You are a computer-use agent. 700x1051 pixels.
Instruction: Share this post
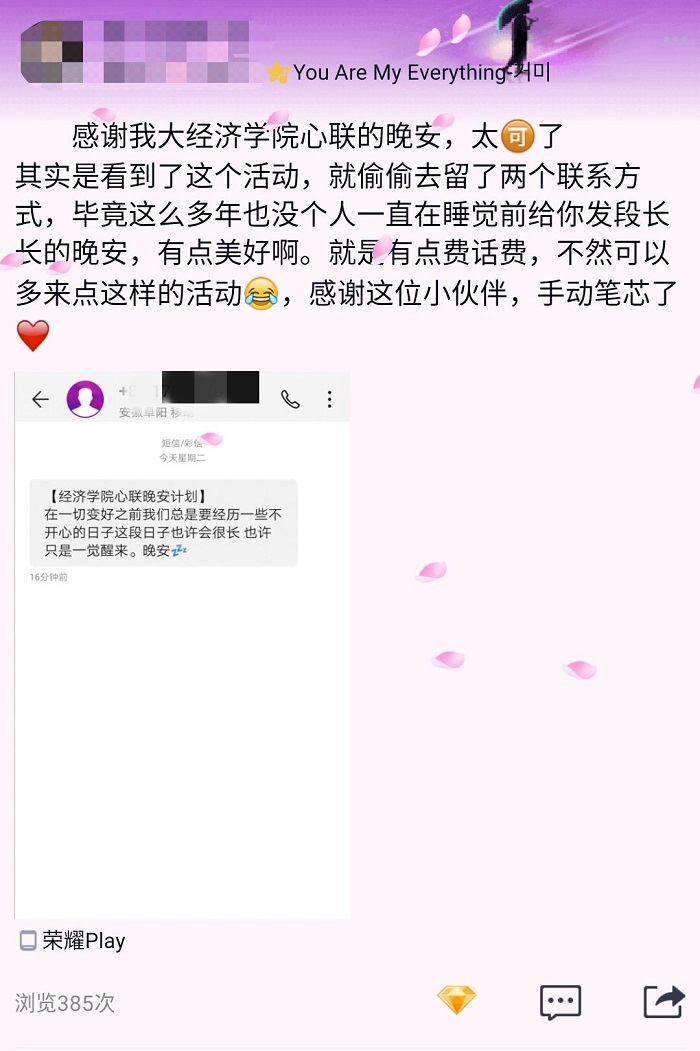663,1000
